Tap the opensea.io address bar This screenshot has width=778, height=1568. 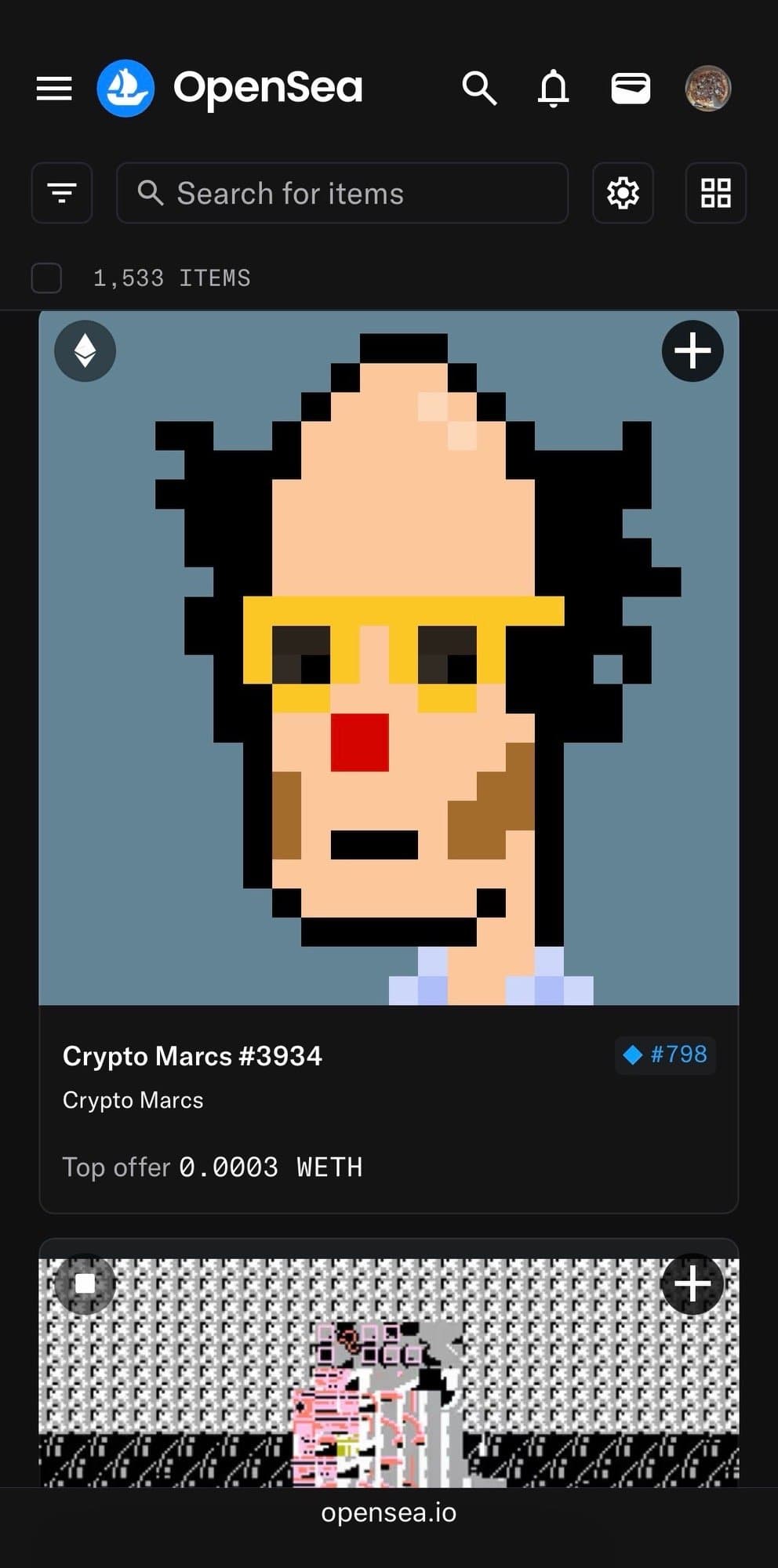click(x=389, y=1513)
